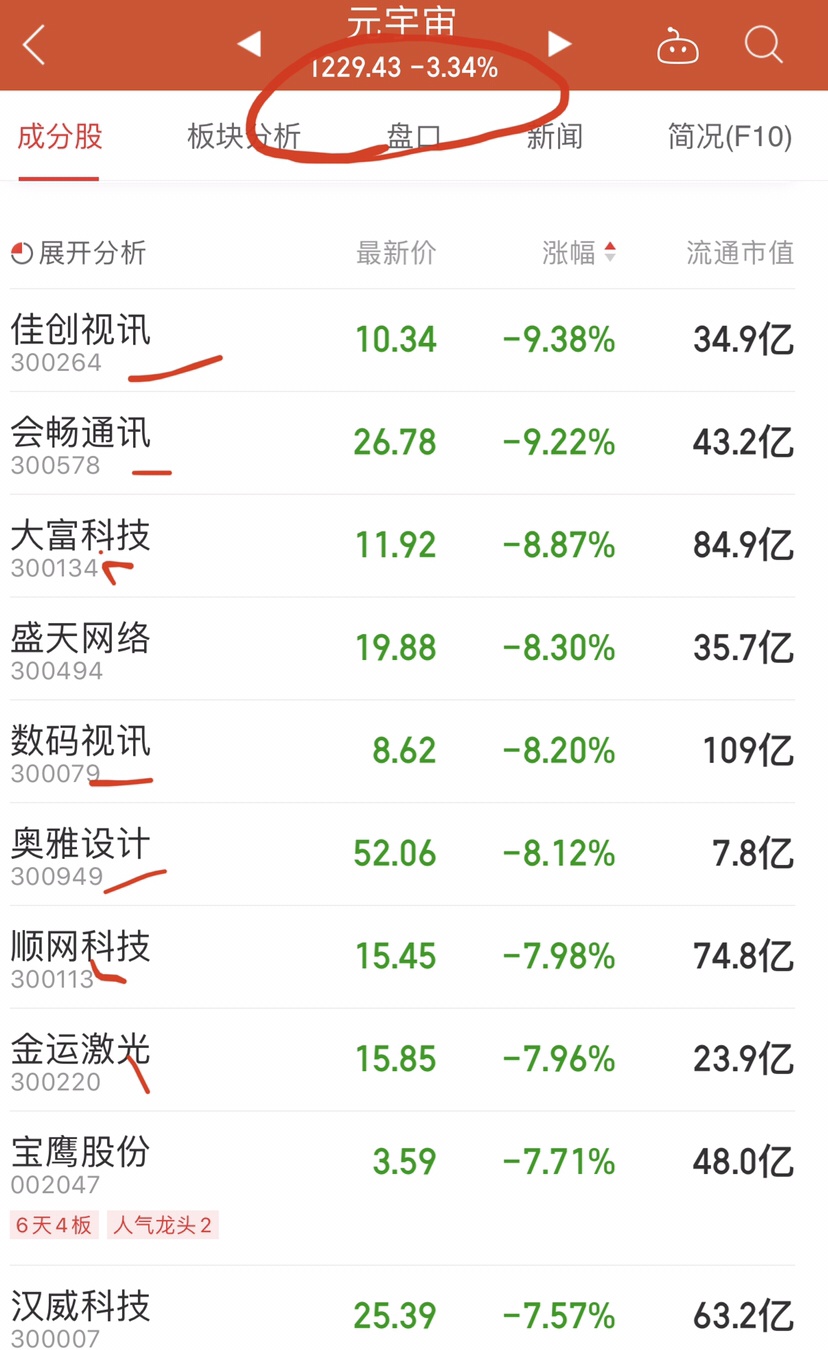Viewport: 828px width, 1350px height.
Task: Open stock search magnifier
Action: point(764,45)
